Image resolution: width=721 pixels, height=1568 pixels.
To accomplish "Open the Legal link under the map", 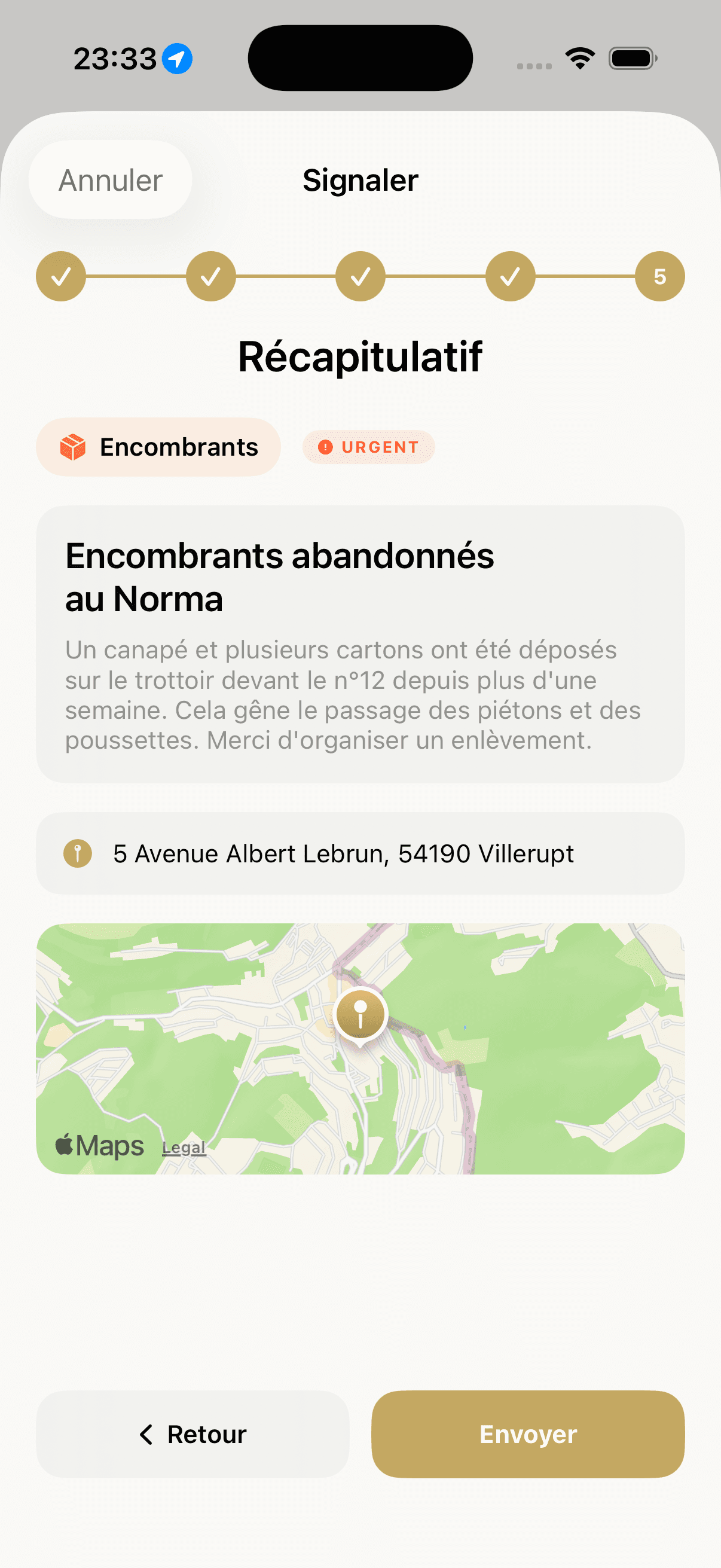I will [182, 1148].
